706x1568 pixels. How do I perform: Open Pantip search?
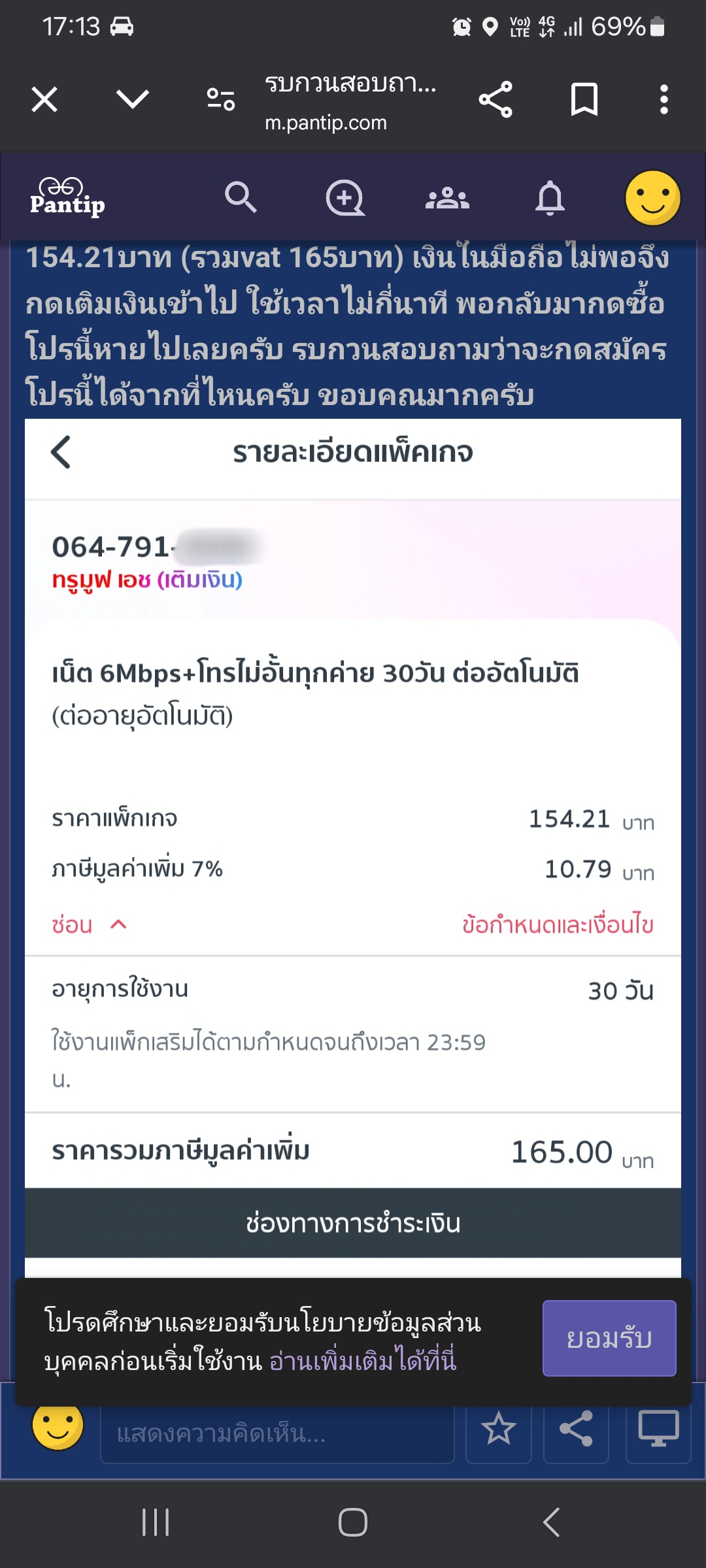tap(241, 197)
